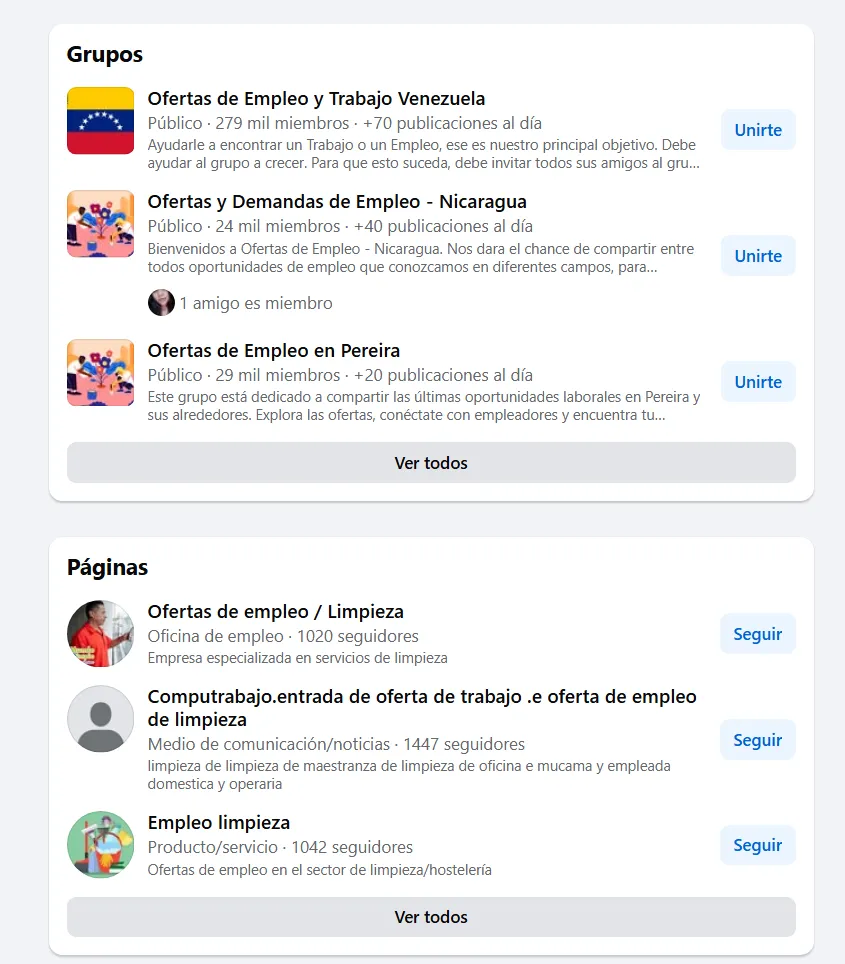Open the Computrabajo.entrada de oferta de trabajo page
The width and height of the screenshot is (845, 964).
point(421,697)
